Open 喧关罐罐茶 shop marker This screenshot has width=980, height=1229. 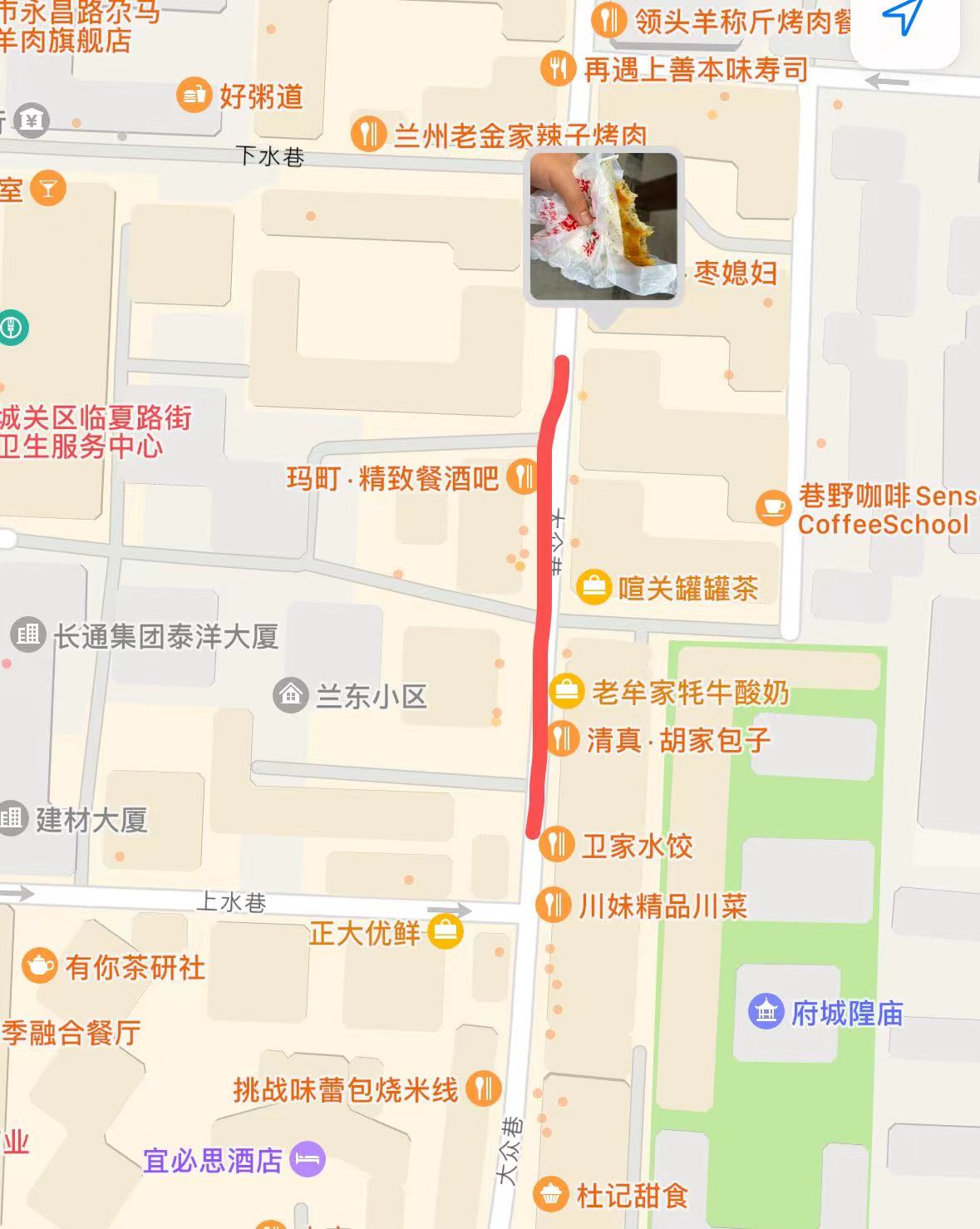[593, 587]
